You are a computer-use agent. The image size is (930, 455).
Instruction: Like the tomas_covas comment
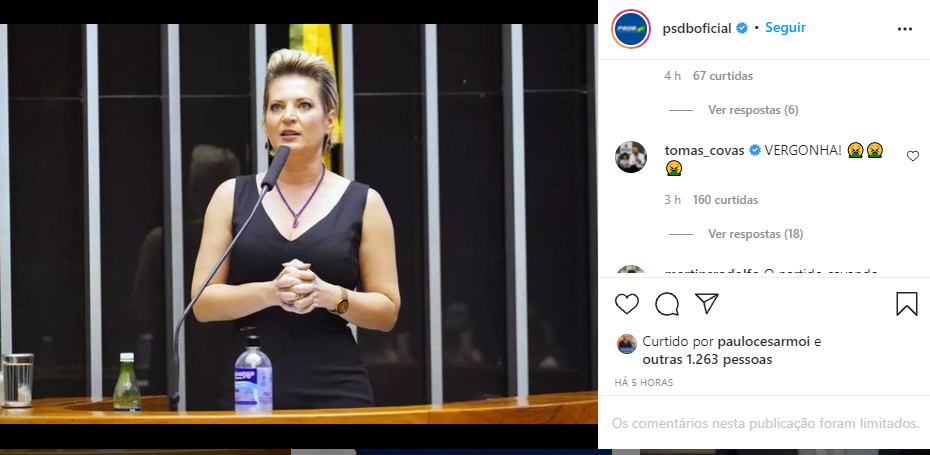(x=912, y=156)
